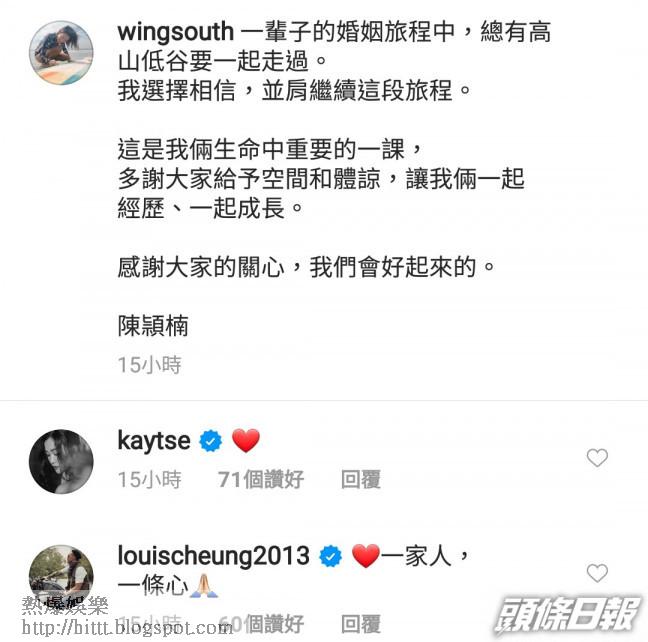This screenshot has height=642, width=648.
Task: Like kaytse's heart comment
Action: tap(597, 458)
